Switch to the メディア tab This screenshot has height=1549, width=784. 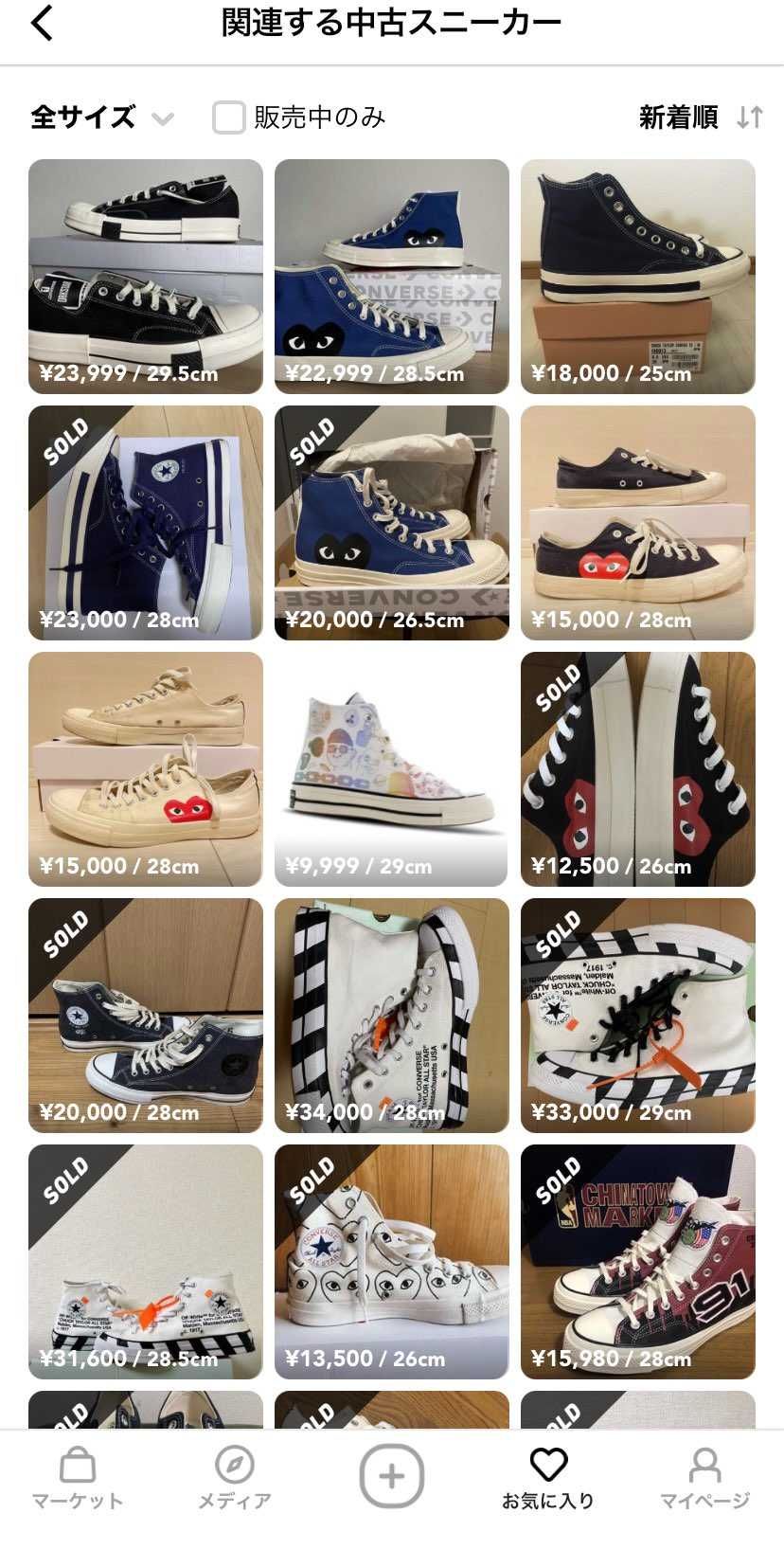(234, 1478)
